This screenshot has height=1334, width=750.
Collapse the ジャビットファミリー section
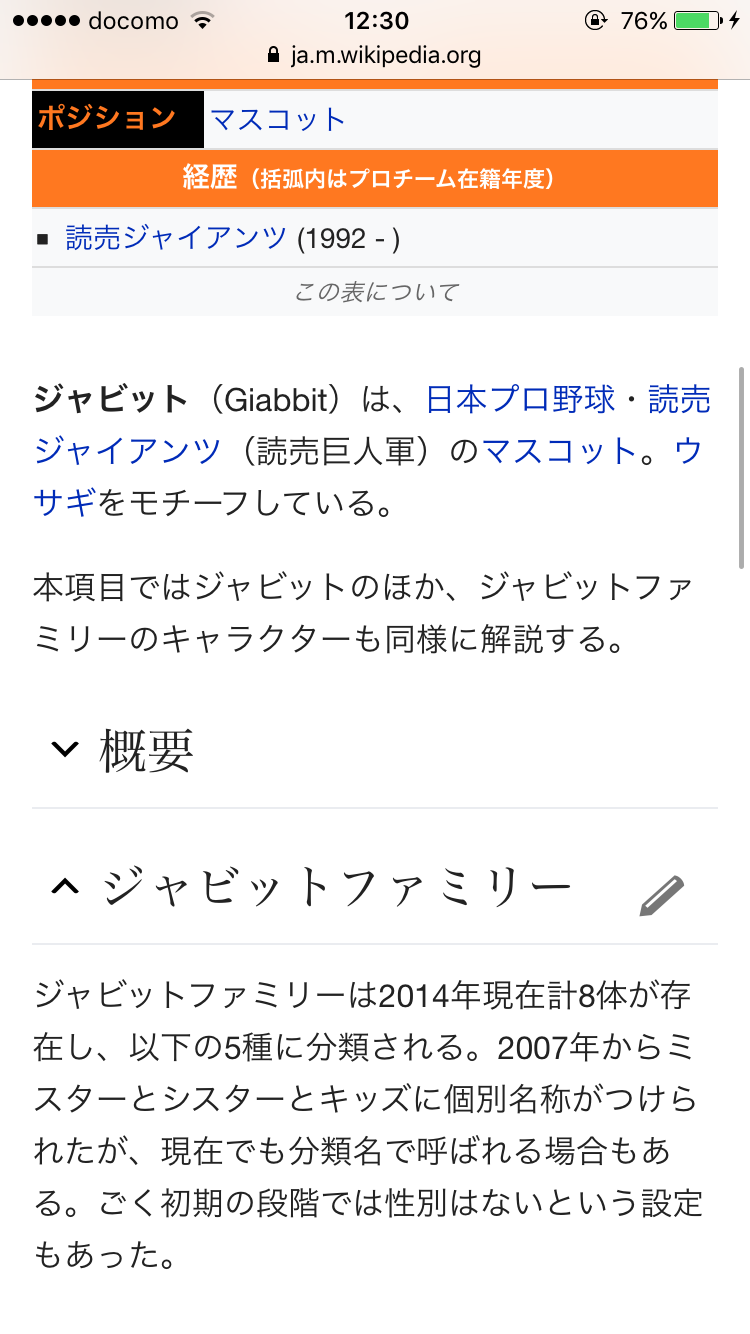pyautogui.click(x=65, y=885)
